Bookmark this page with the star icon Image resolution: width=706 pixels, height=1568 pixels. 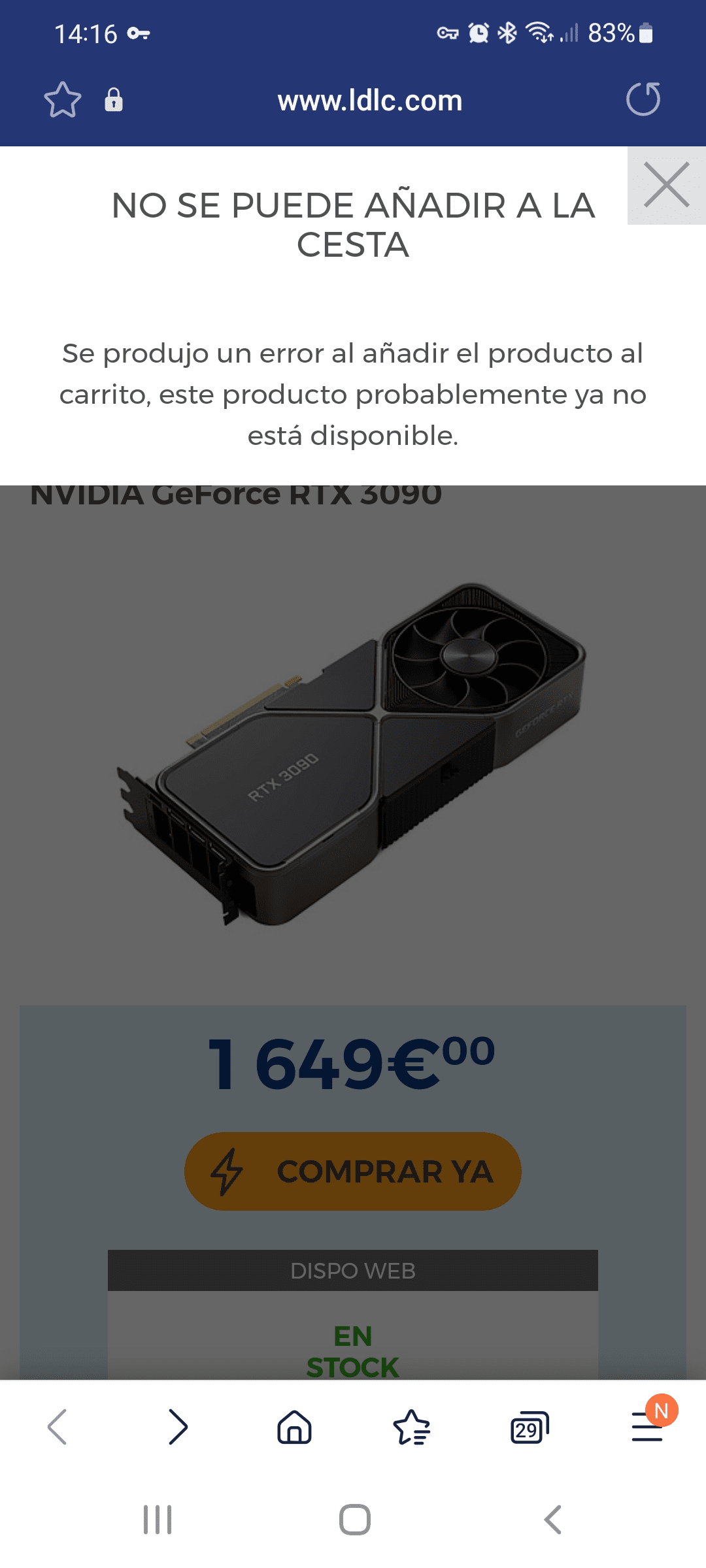point(63,100)
